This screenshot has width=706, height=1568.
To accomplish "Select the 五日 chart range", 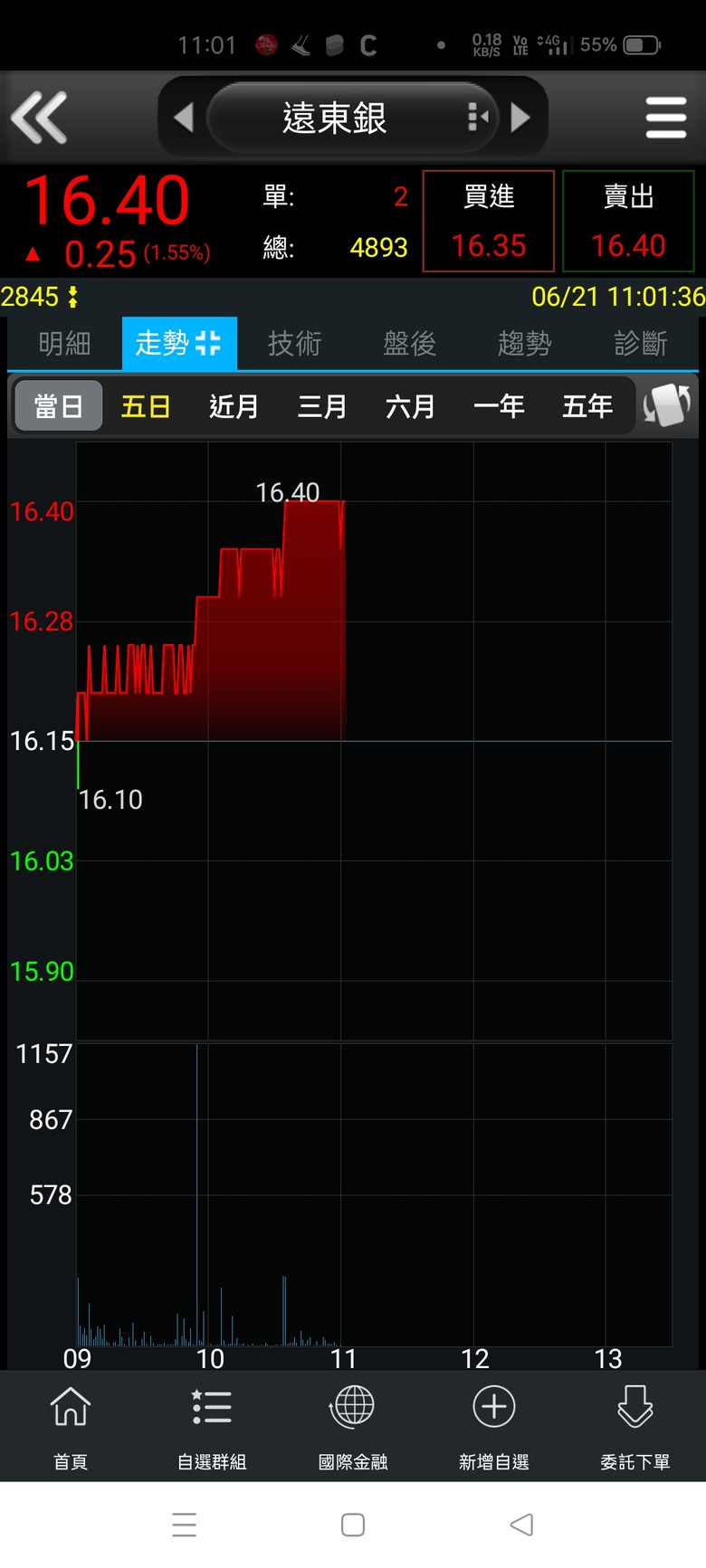I will coord(146,406).
